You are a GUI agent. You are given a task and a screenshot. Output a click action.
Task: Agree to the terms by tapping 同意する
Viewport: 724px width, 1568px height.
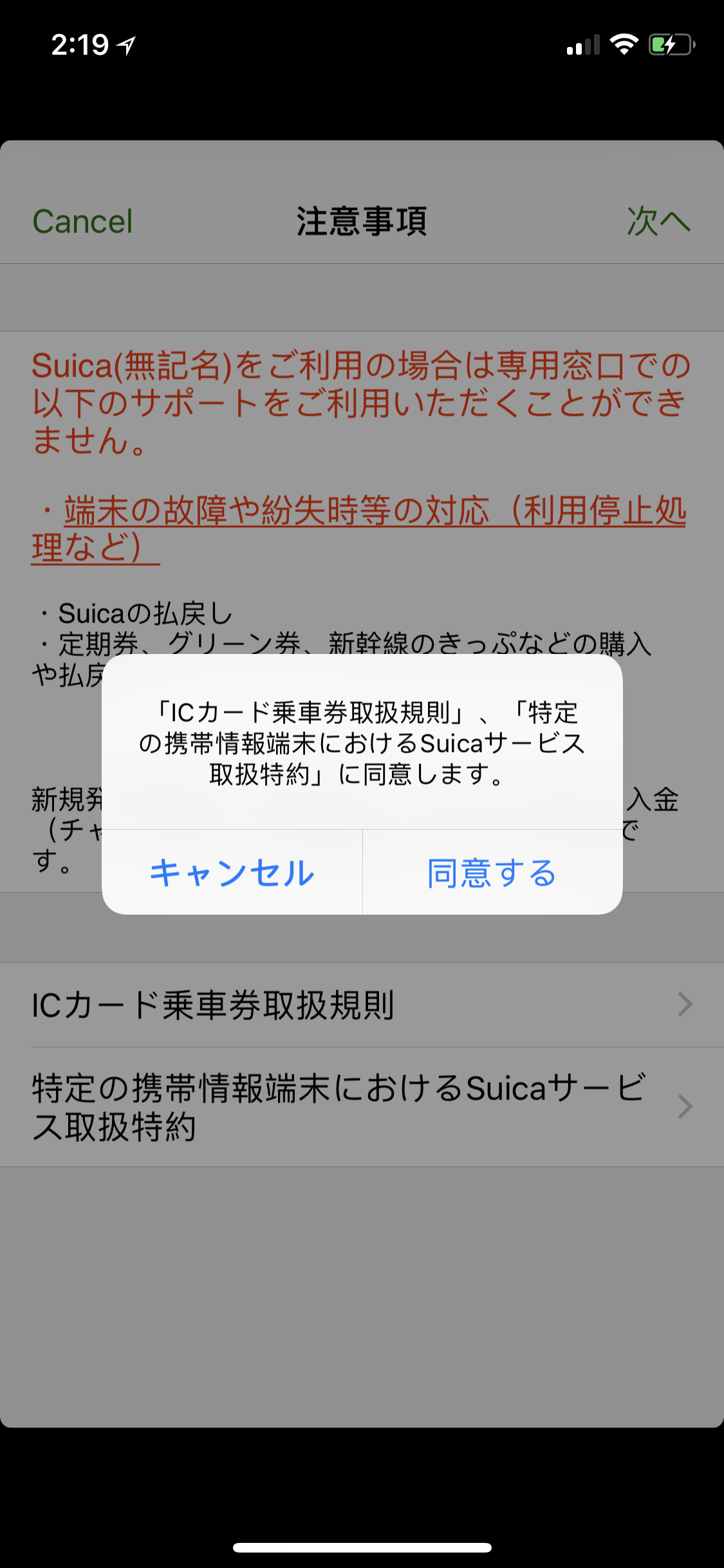pos(490,873)
